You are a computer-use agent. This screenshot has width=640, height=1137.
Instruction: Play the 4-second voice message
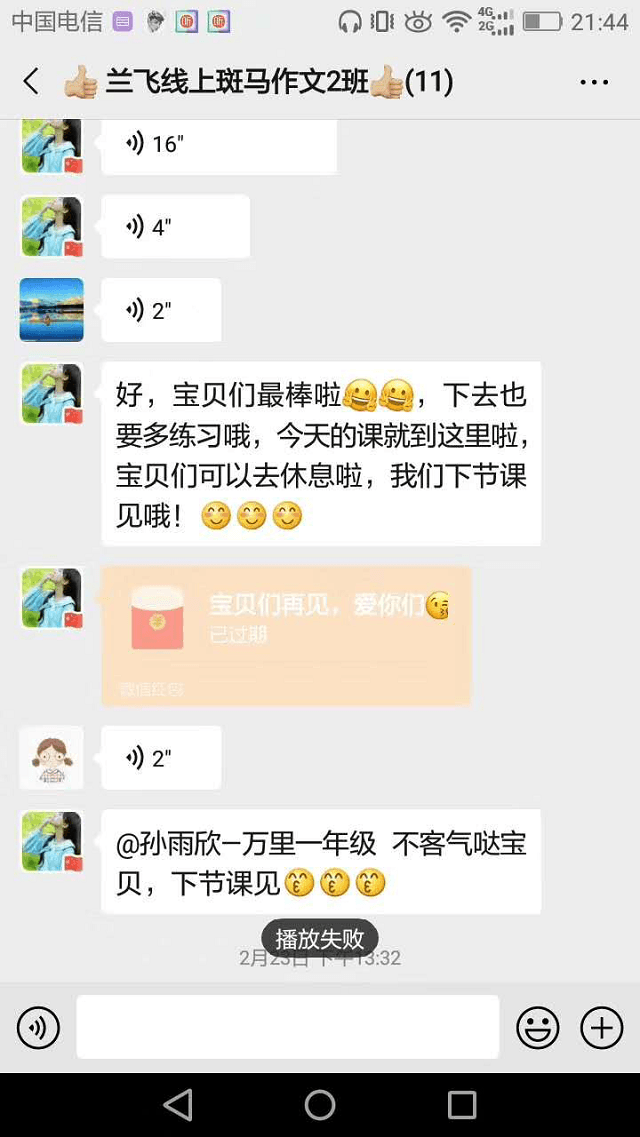coord(175,227)
